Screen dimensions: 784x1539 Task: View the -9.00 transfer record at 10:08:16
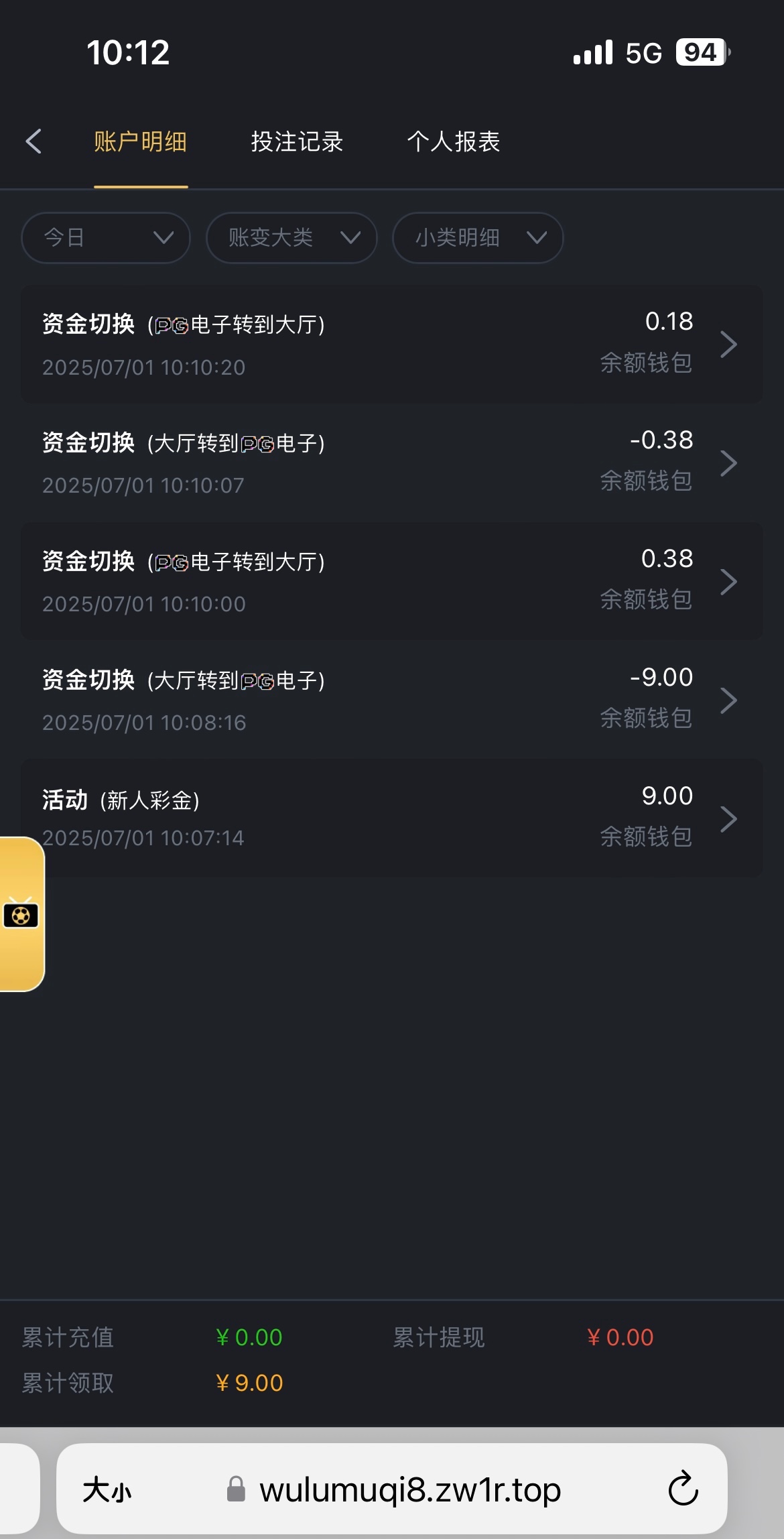392,700
